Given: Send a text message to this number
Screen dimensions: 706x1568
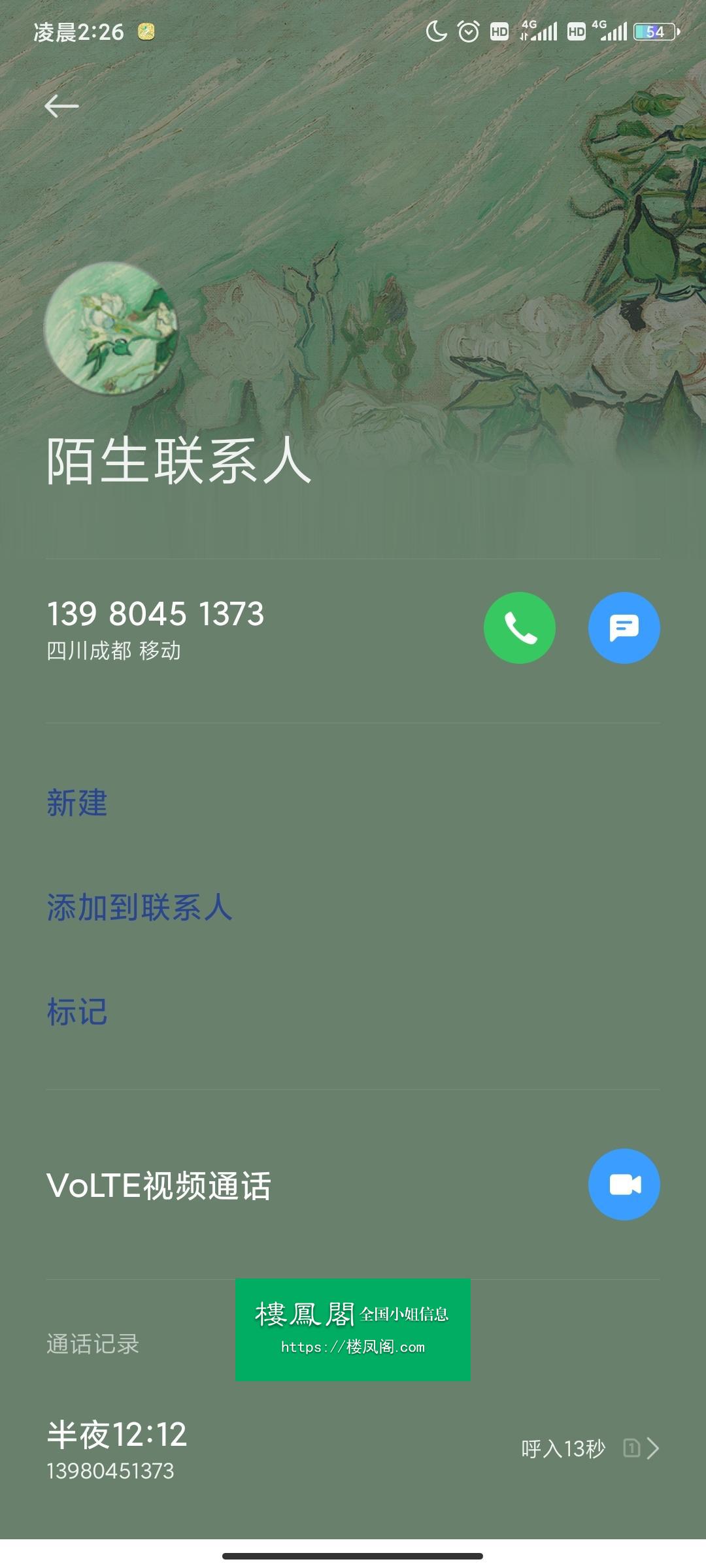Looking at the screenshot, I should pos(624,628).
